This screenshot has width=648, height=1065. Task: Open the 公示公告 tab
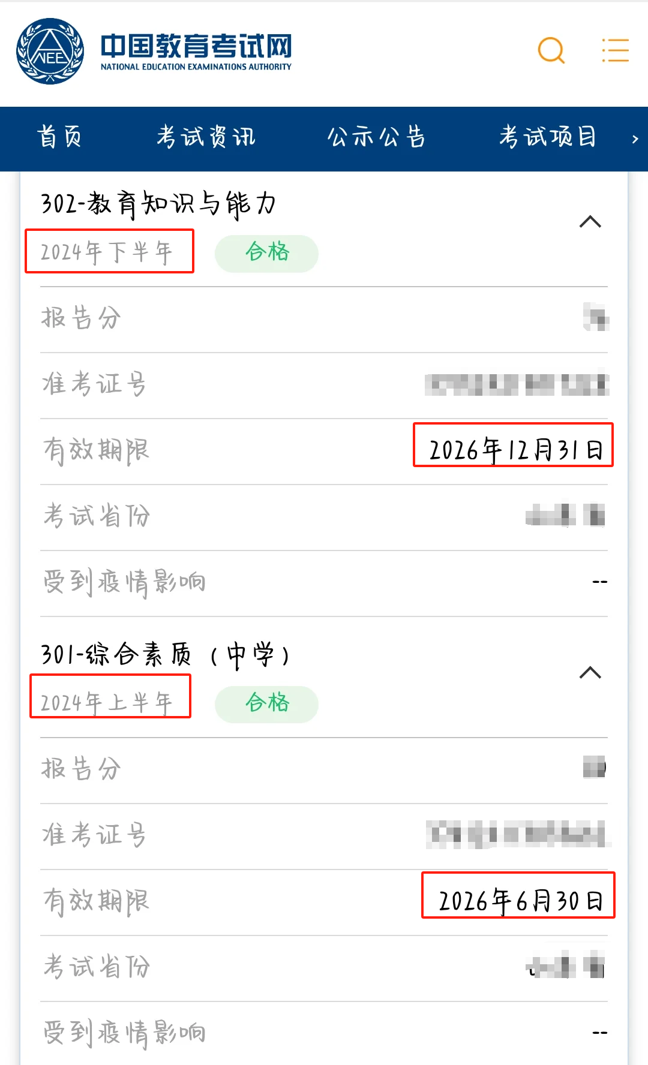[377, 138]
